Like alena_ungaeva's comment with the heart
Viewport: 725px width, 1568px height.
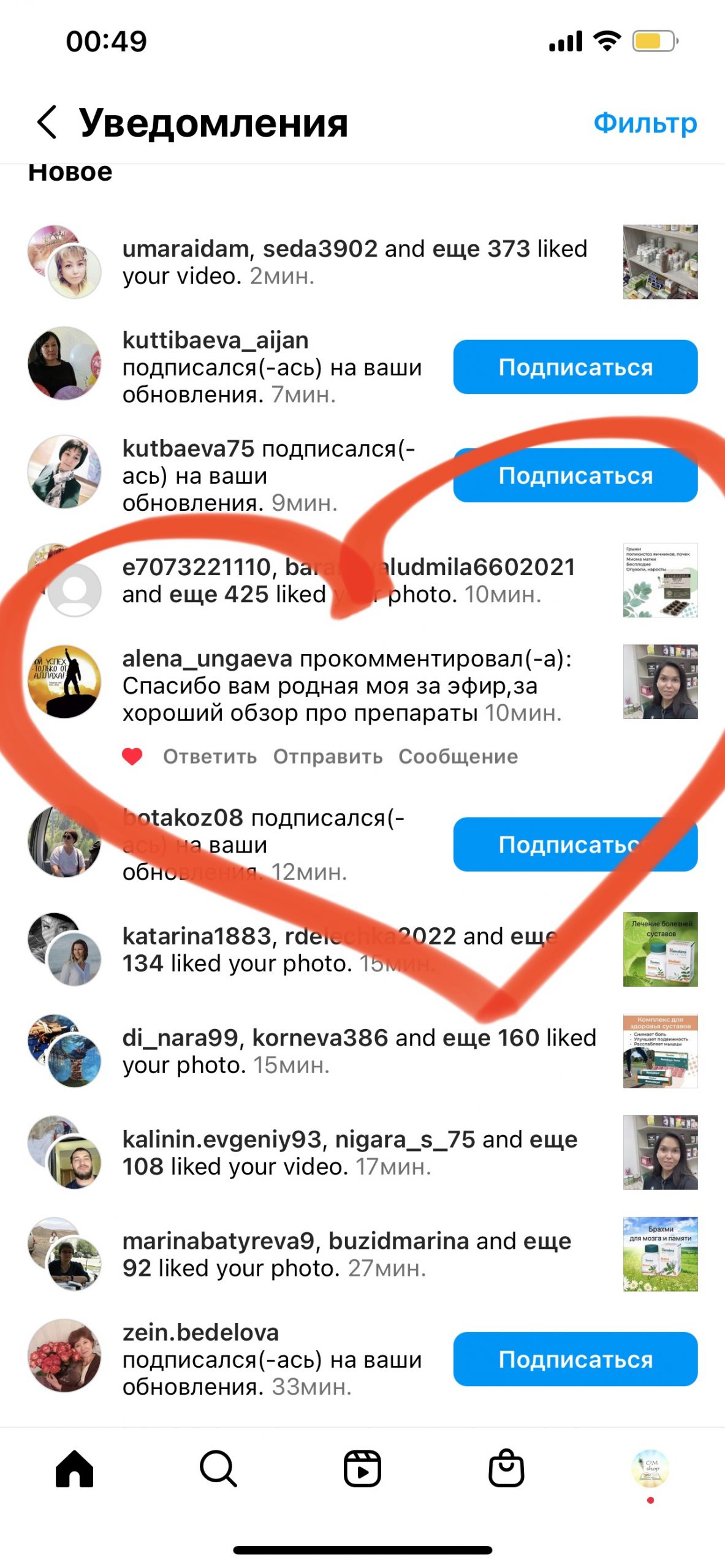coord(132,756)
